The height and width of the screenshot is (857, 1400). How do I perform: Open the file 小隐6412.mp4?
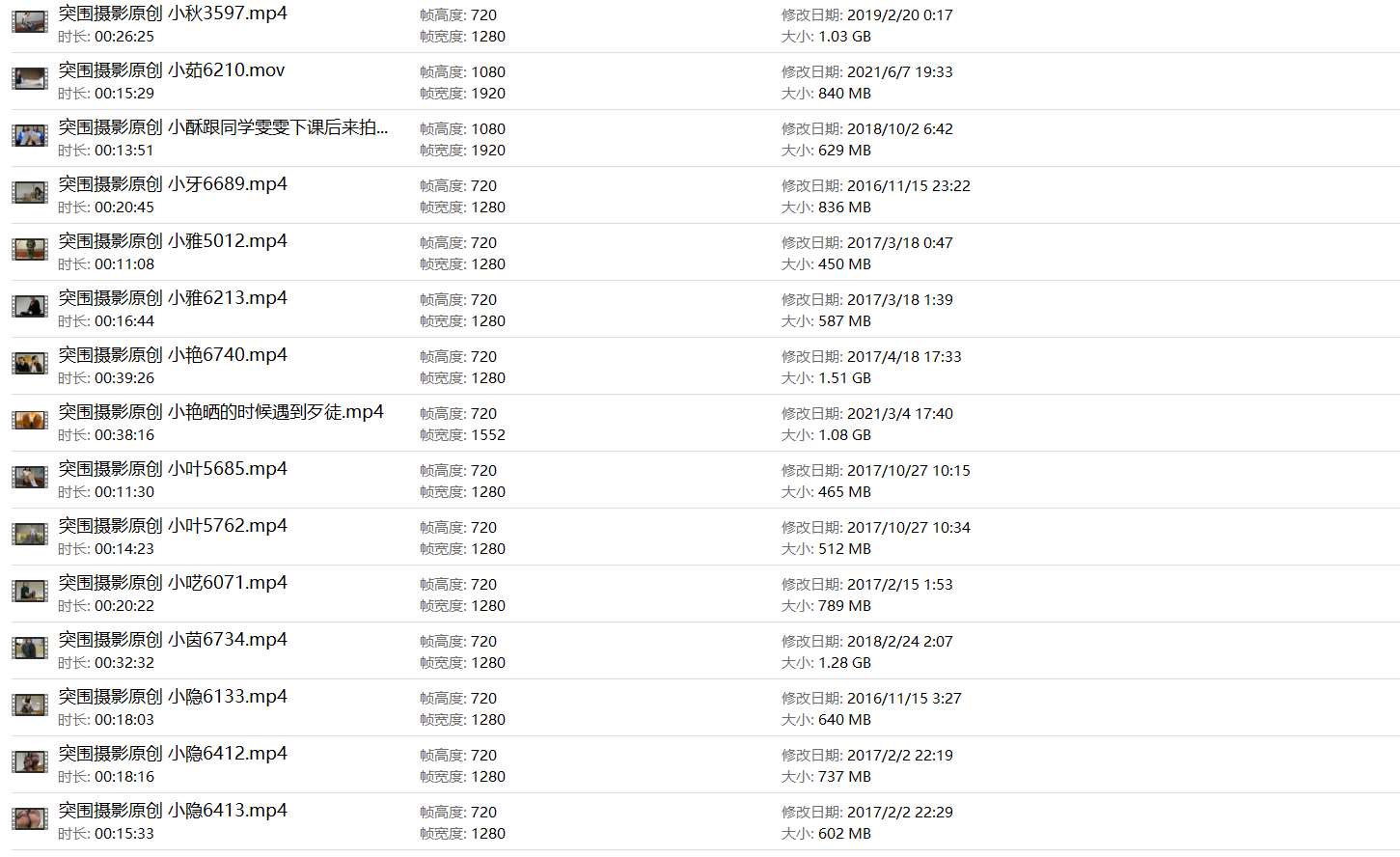pos(173,754)
